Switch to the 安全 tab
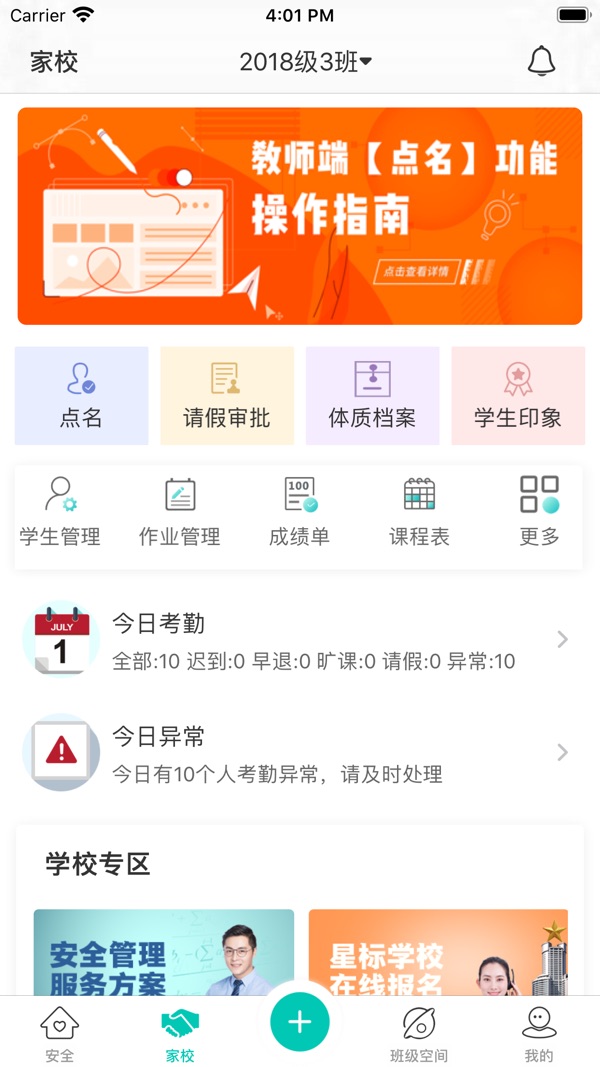 60,1034
